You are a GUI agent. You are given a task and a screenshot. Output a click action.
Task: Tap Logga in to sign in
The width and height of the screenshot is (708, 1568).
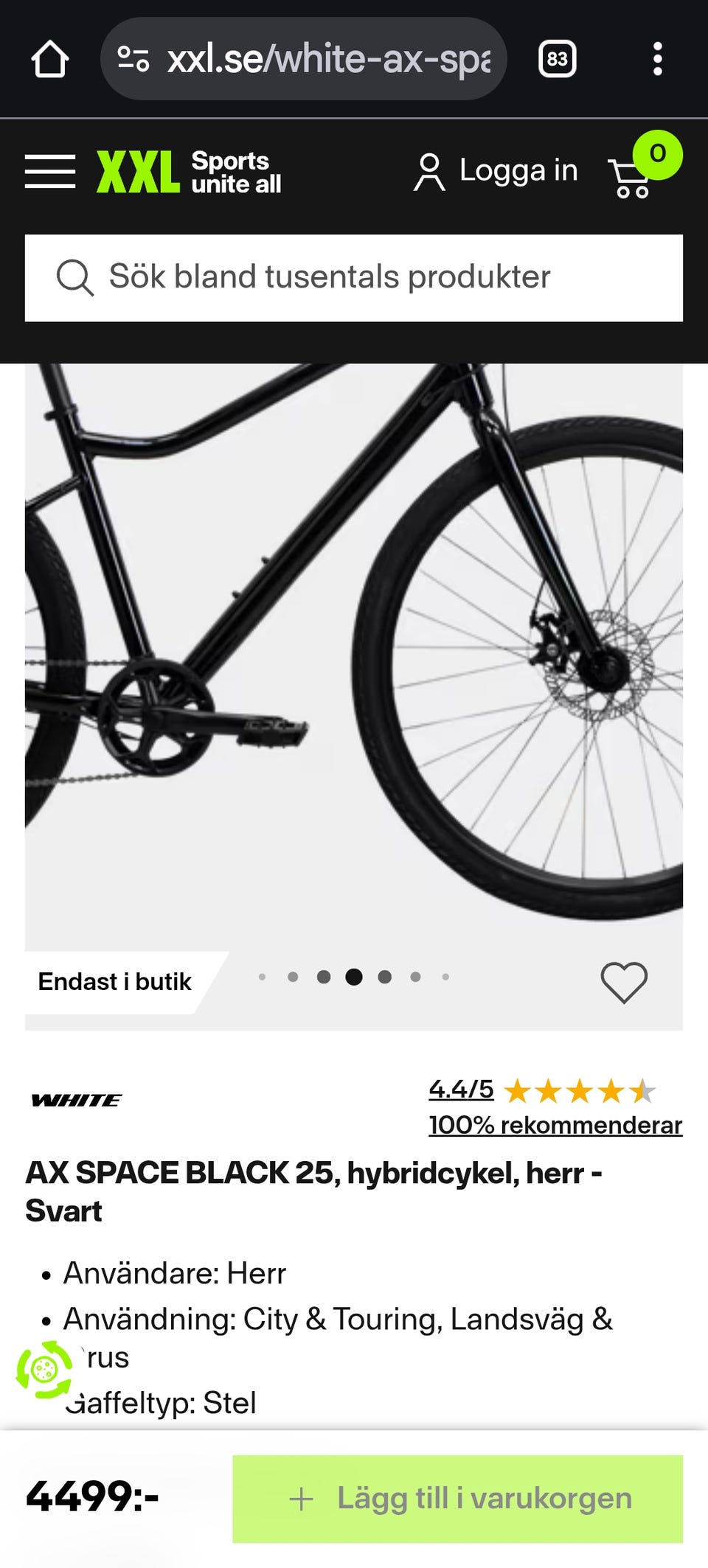pyautogui.click(x=496, y=172)
